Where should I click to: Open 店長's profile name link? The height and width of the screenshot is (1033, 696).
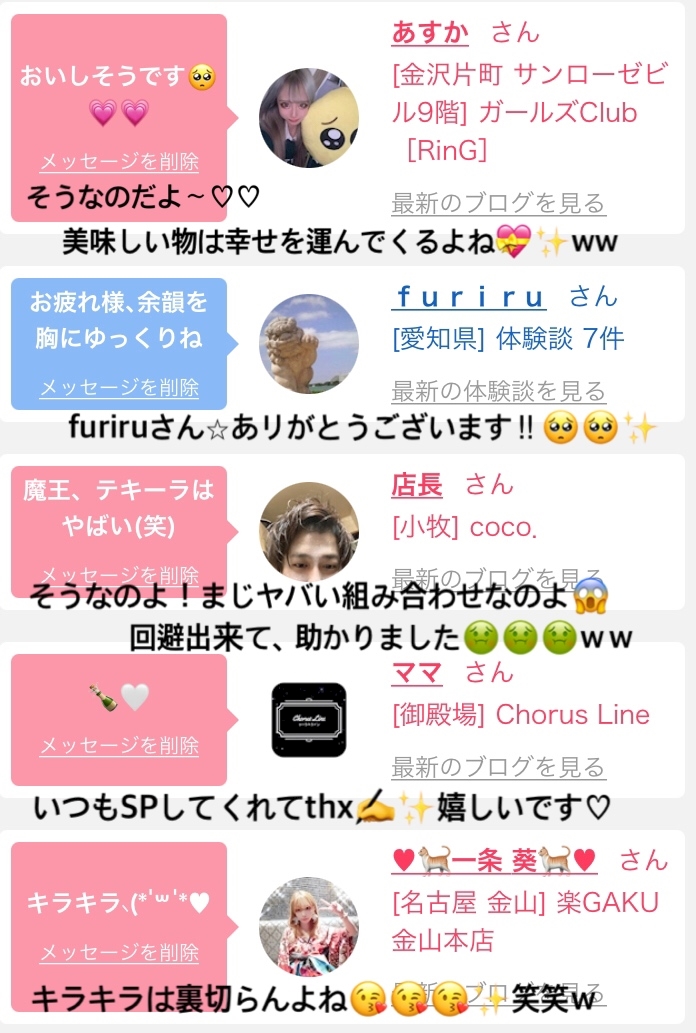pyautogui.click(x=417, y=485)
